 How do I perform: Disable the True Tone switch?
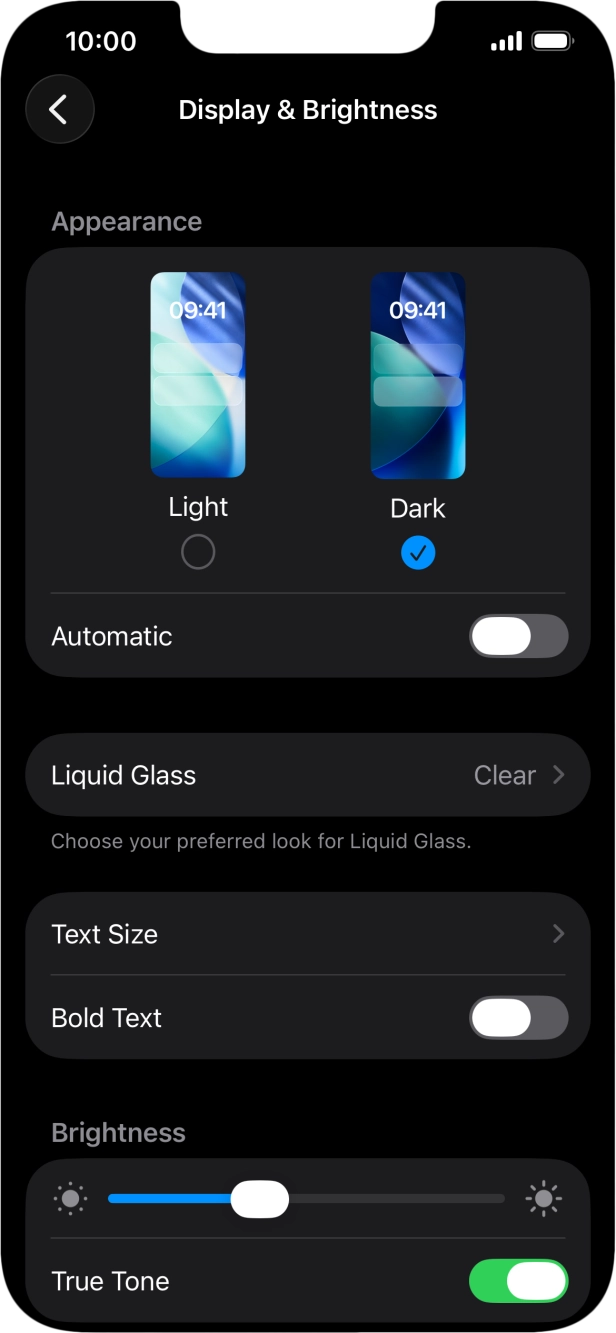tap(519, 1281)
